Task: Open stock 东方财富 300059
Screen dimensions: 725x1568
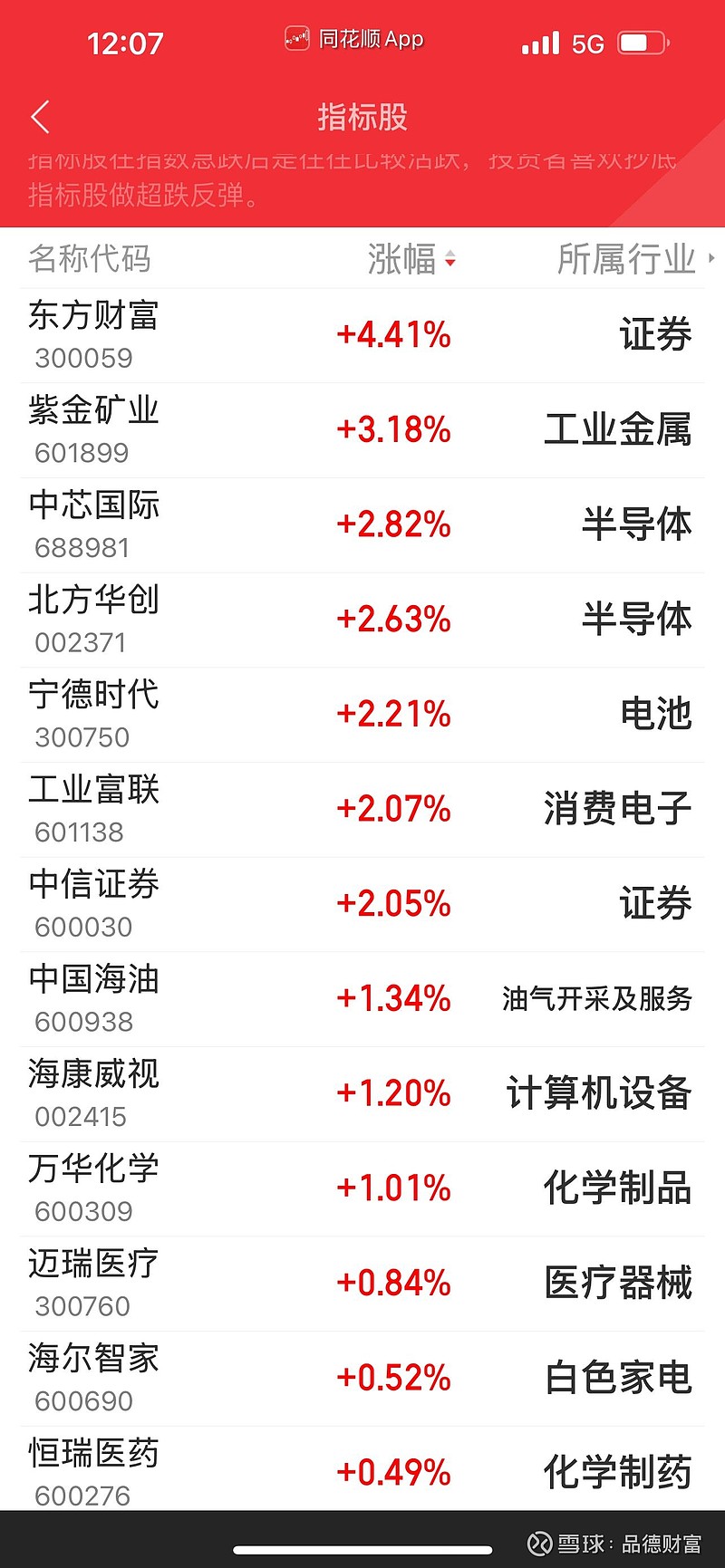Action: pyautogui.click(x=362, y=336)
